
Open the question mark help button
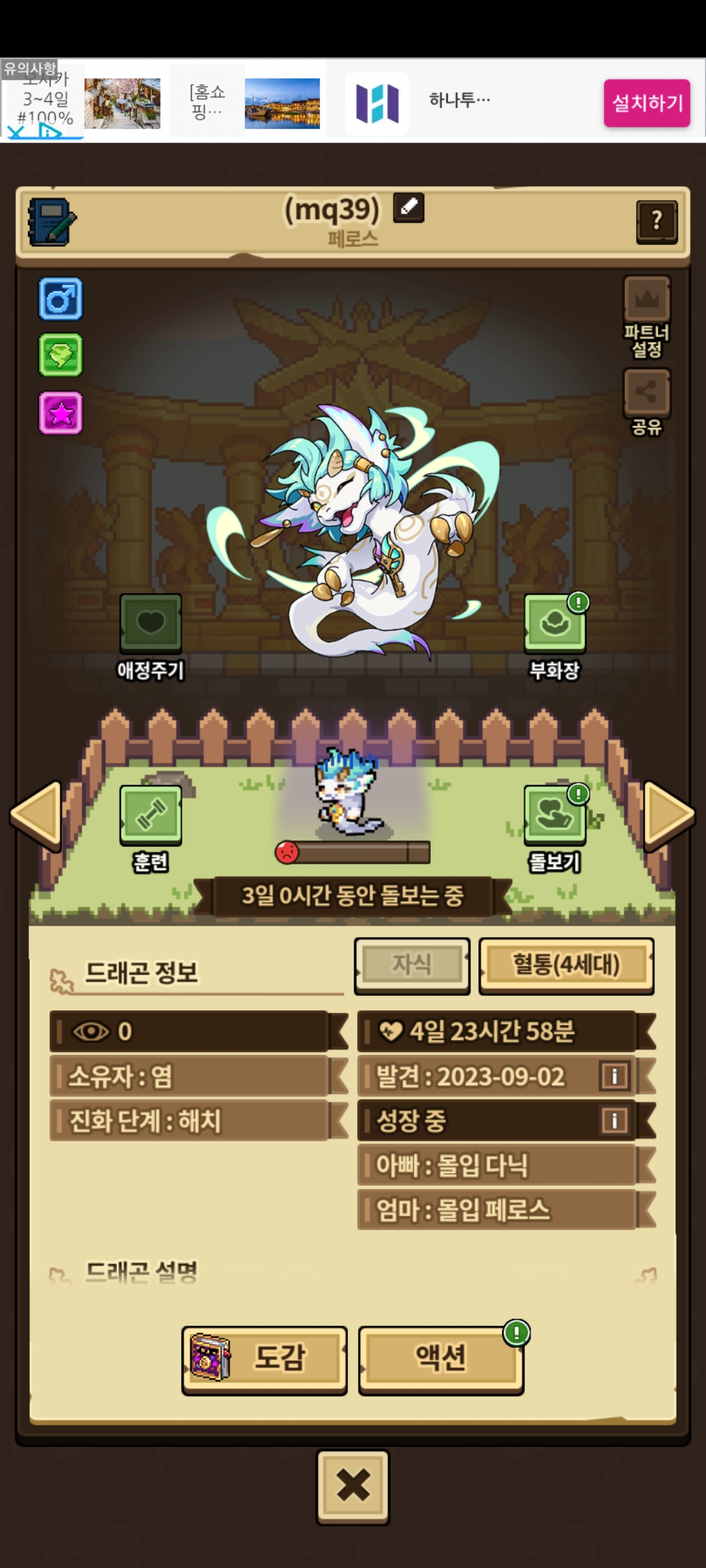(x=656, y=221)
